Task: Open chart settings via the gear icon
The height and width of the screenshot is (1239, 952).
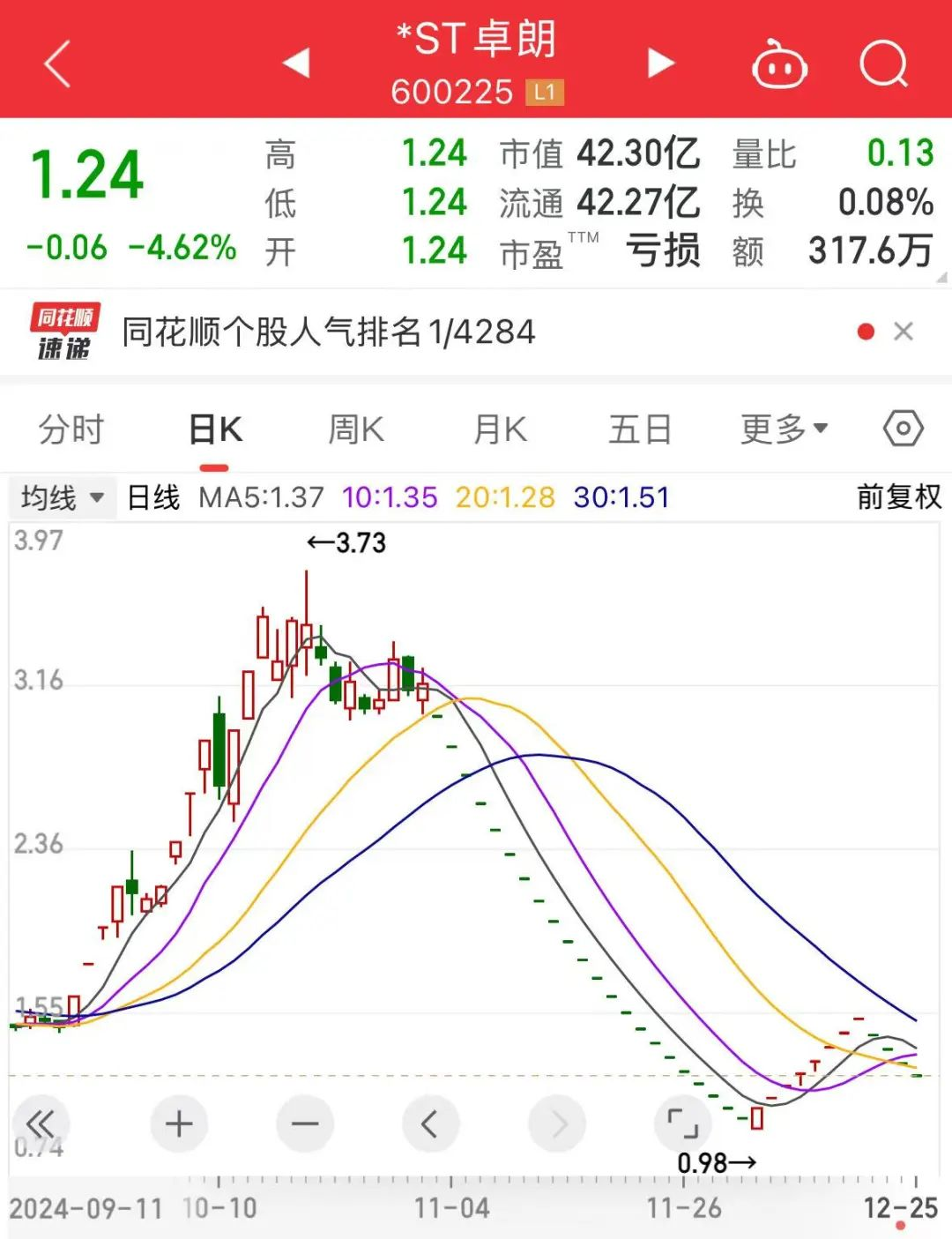Action: tap(902, 429)
